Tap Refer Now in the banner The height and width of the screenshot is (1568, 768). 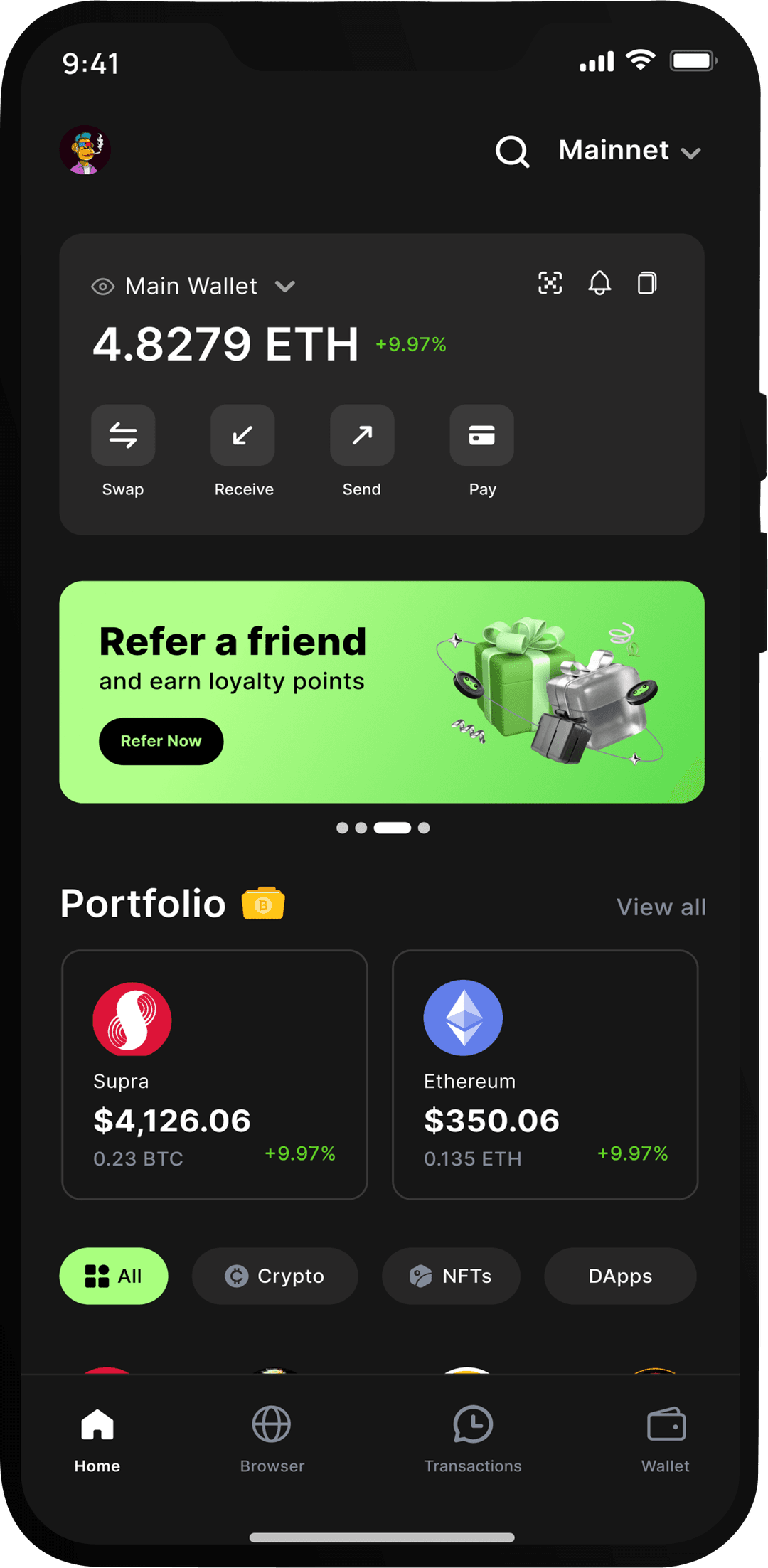(x=161, y=741)
